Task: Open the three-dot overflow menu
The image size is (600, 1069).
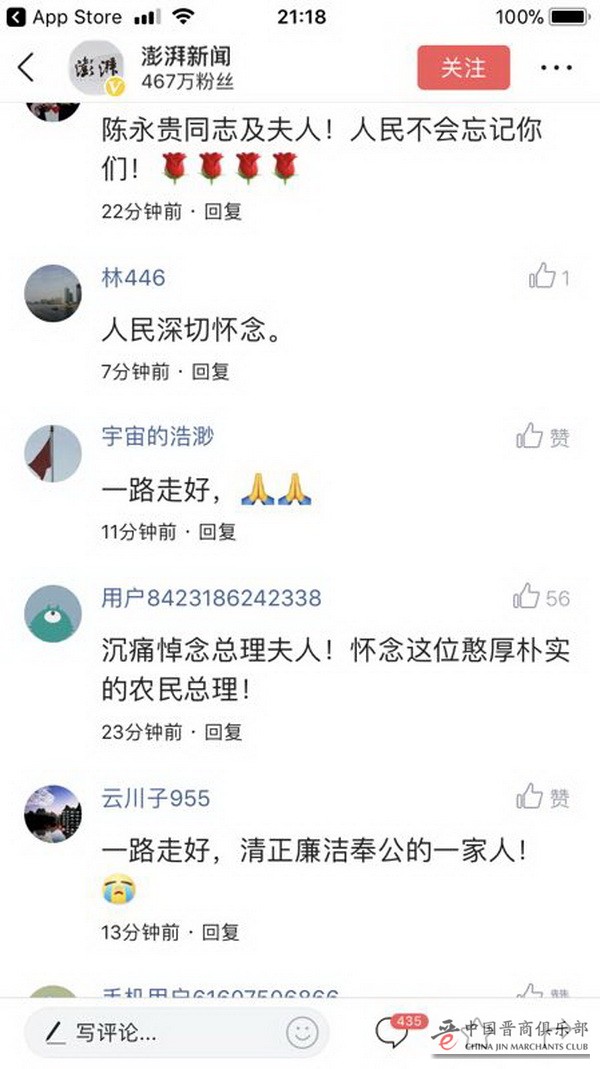Action: tap(556, 68)
